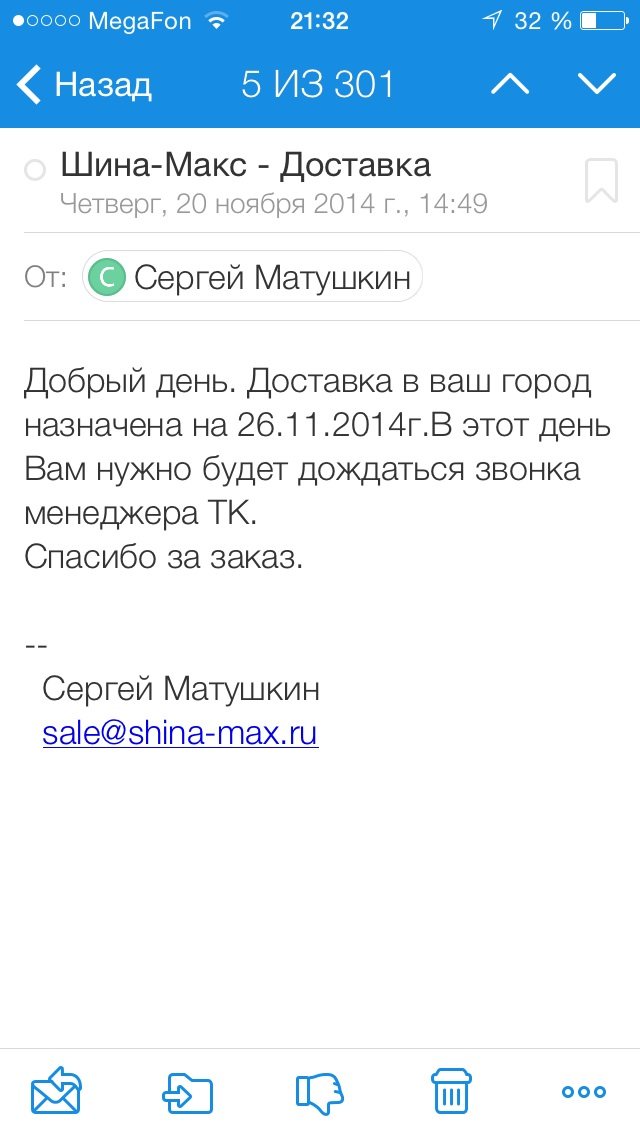Open the previous email with up arrow

pos(510,85)
